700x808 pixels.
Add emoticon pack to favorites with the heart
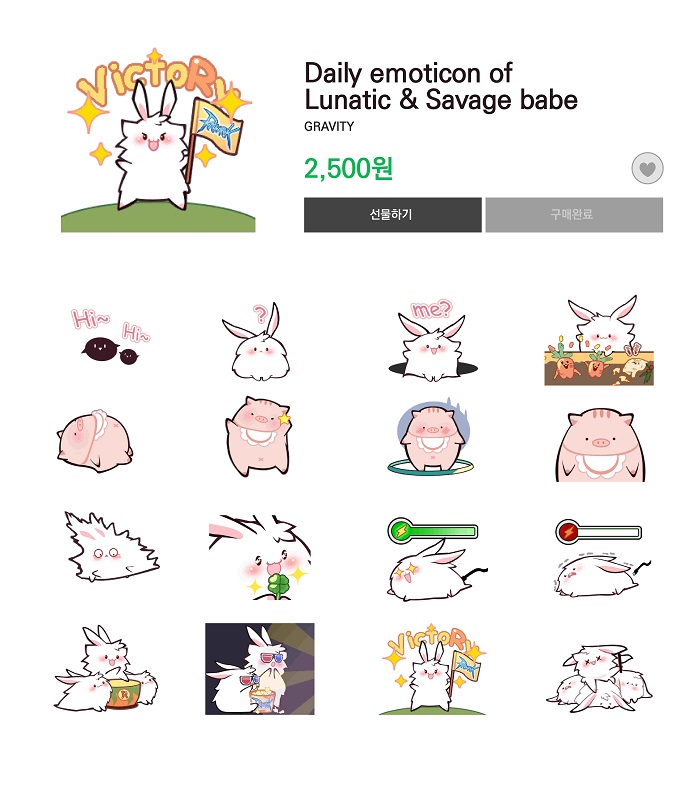click(647, 169)
